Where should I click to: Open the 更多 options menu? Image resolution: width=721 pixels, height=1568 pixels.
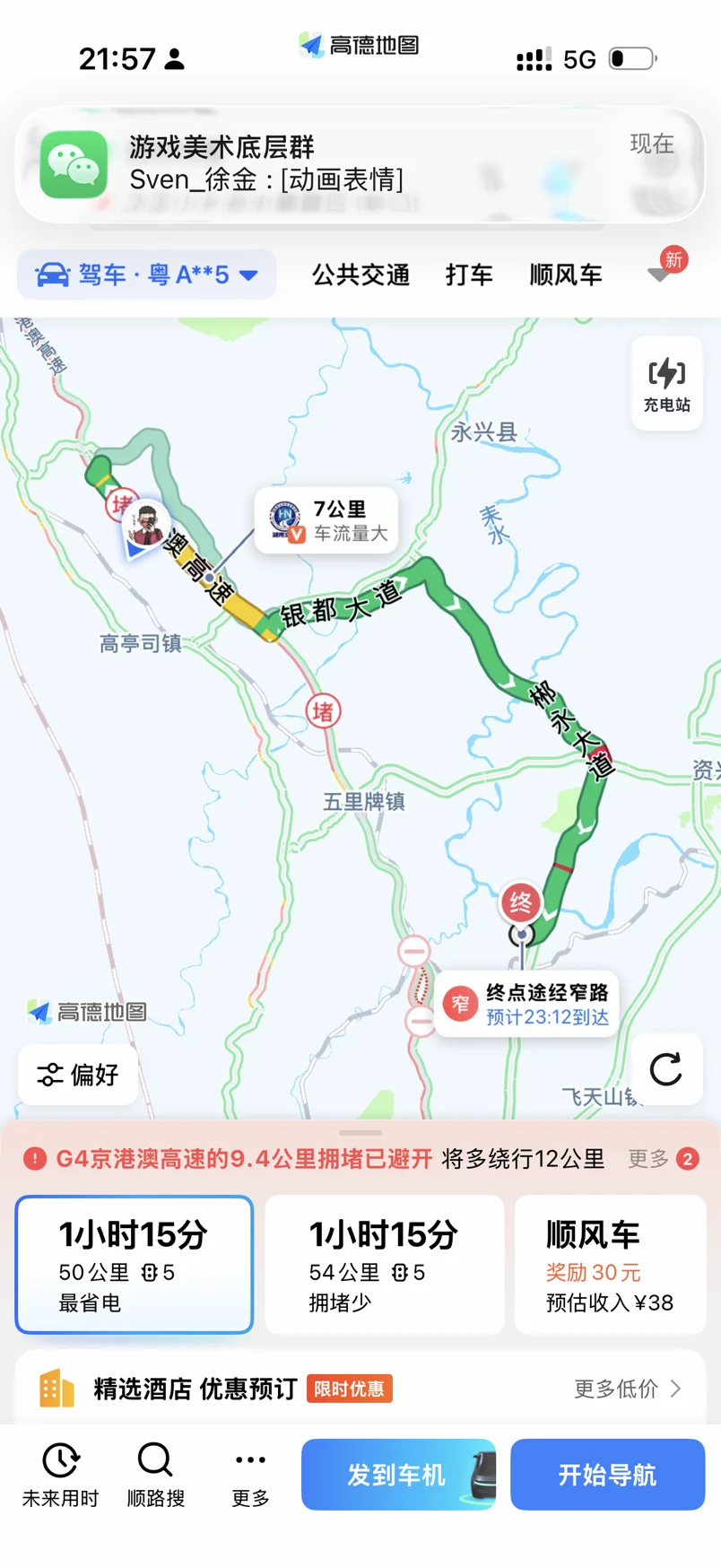(250, 1476)
